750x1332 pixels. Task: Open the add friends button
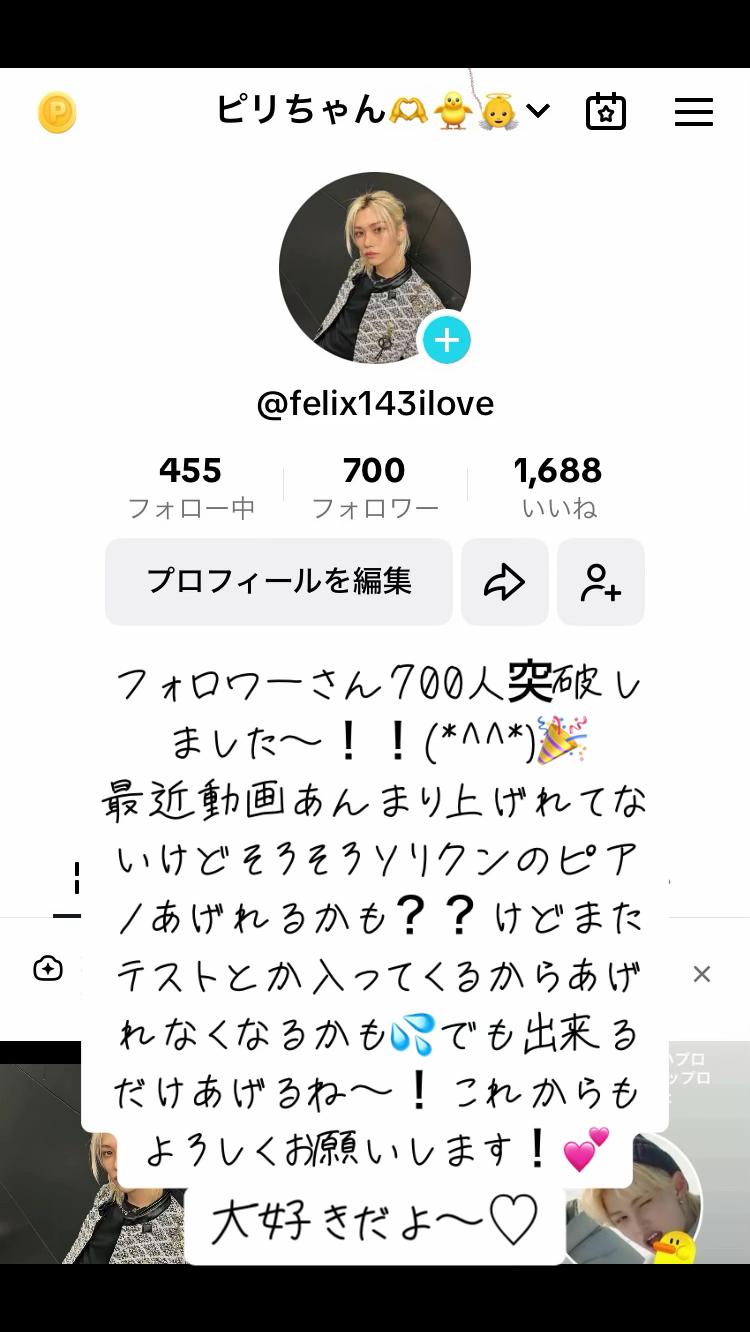point(600,582)
